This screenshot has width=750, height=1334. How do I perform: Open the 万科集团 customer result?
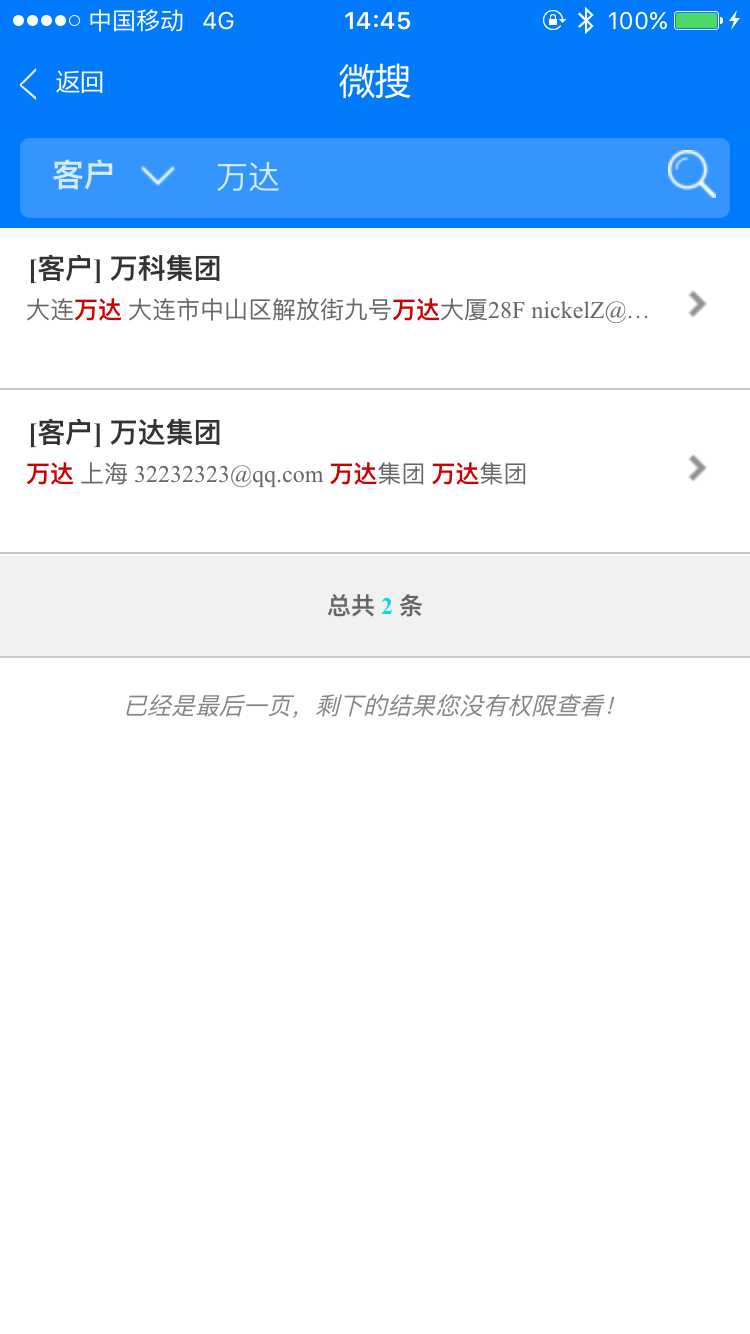click(375, 308)
